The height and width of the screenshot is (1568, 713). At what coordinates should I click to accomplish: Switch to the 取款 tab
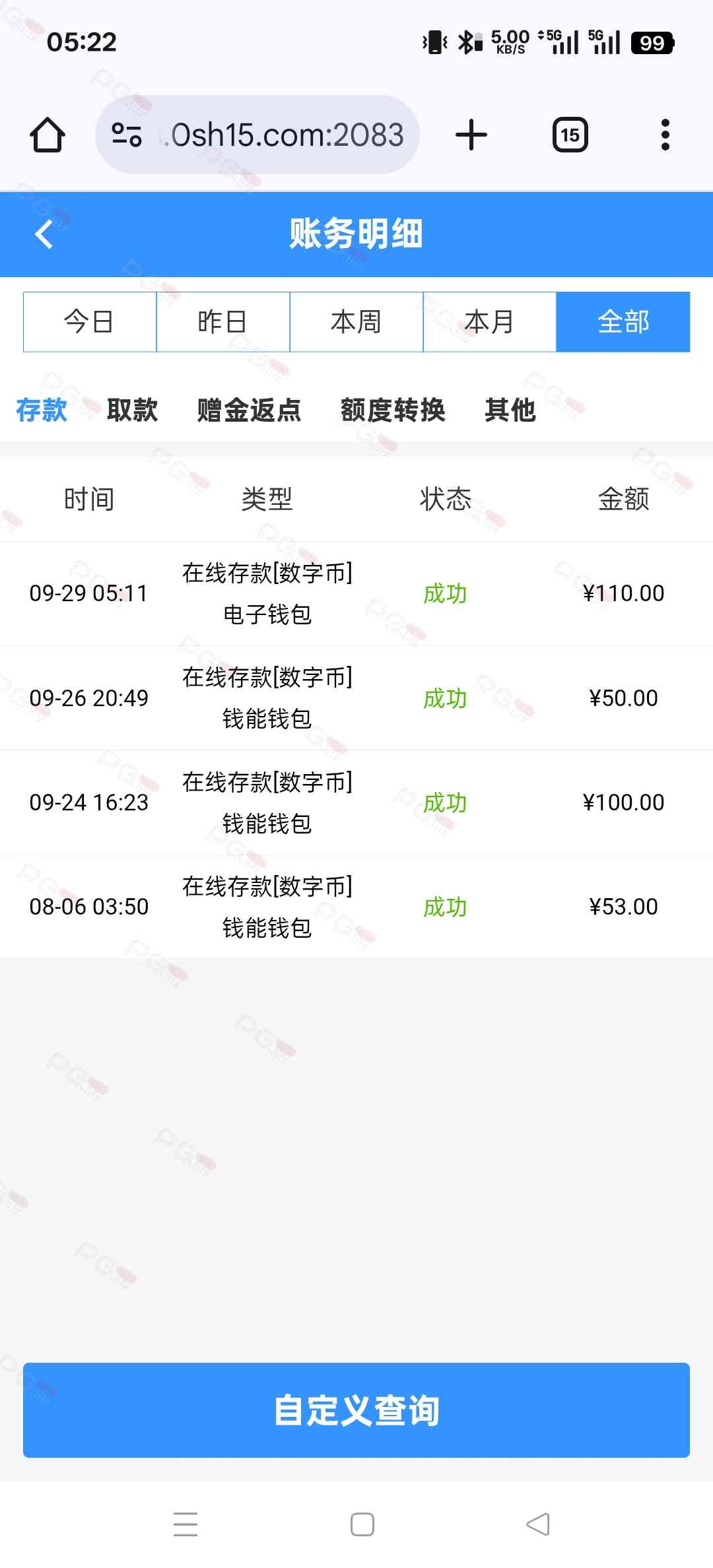(132, 410)
